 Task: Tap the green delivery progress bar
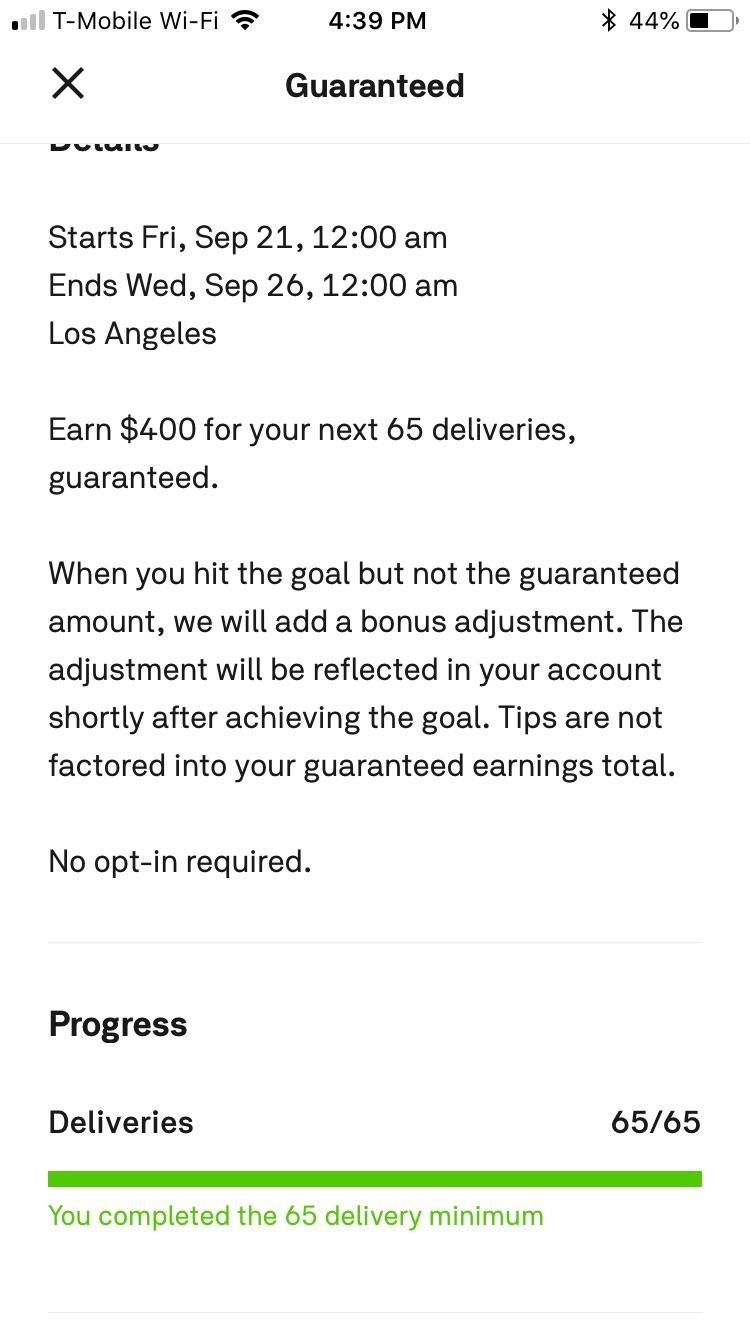[375, 1180]
